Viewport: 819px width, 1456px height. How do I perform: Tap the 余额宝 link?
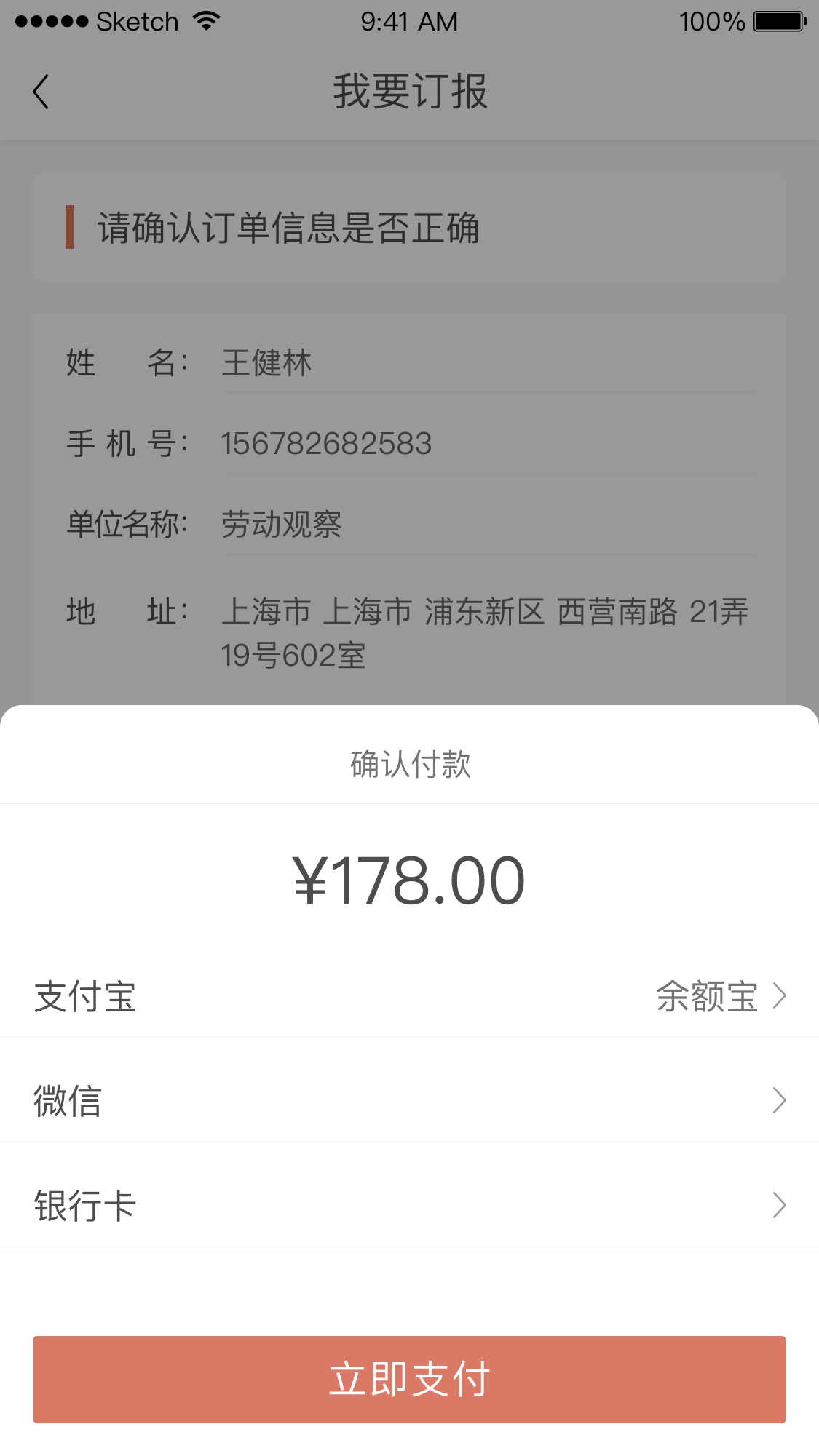(708, 995)
